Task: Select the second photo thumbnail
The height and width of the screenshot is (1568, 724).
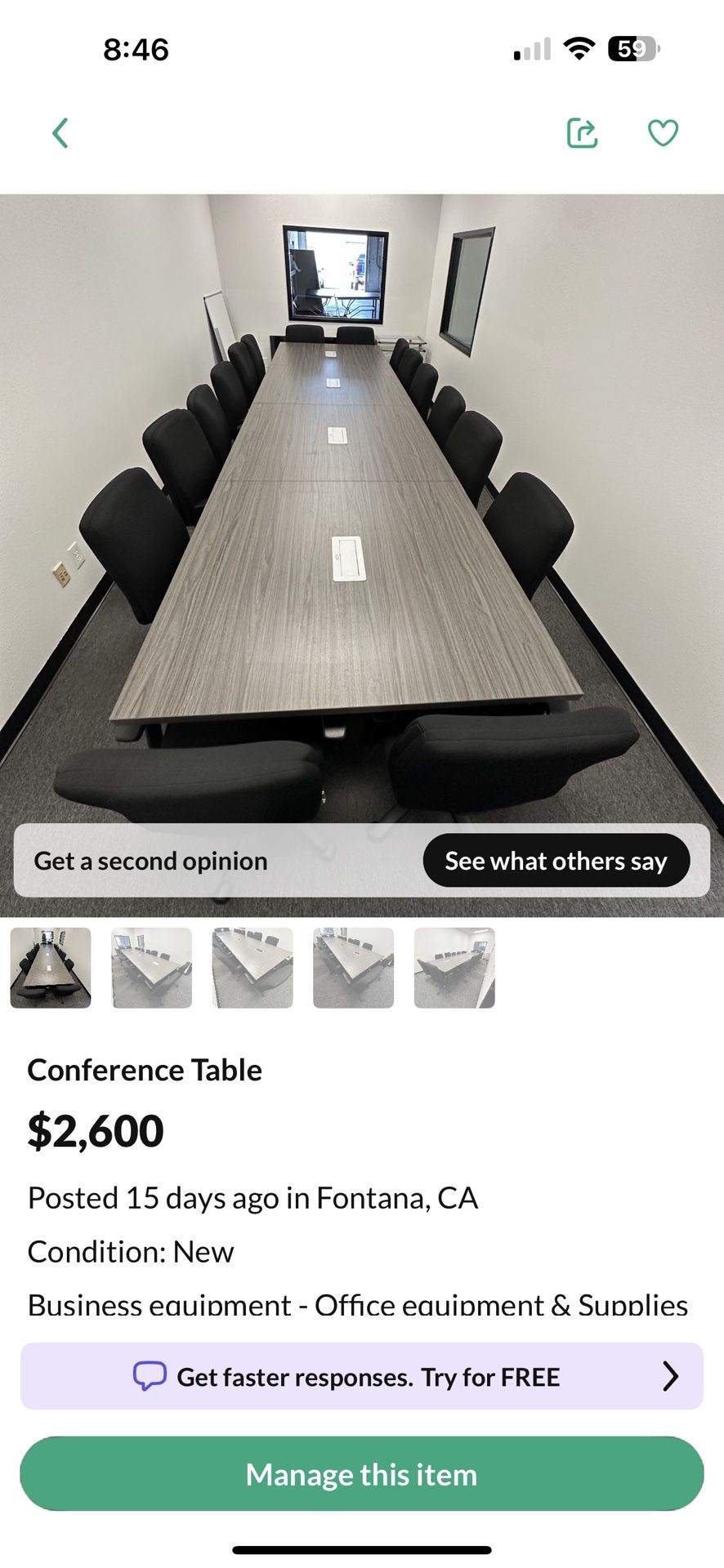Action: pos(152,968)
